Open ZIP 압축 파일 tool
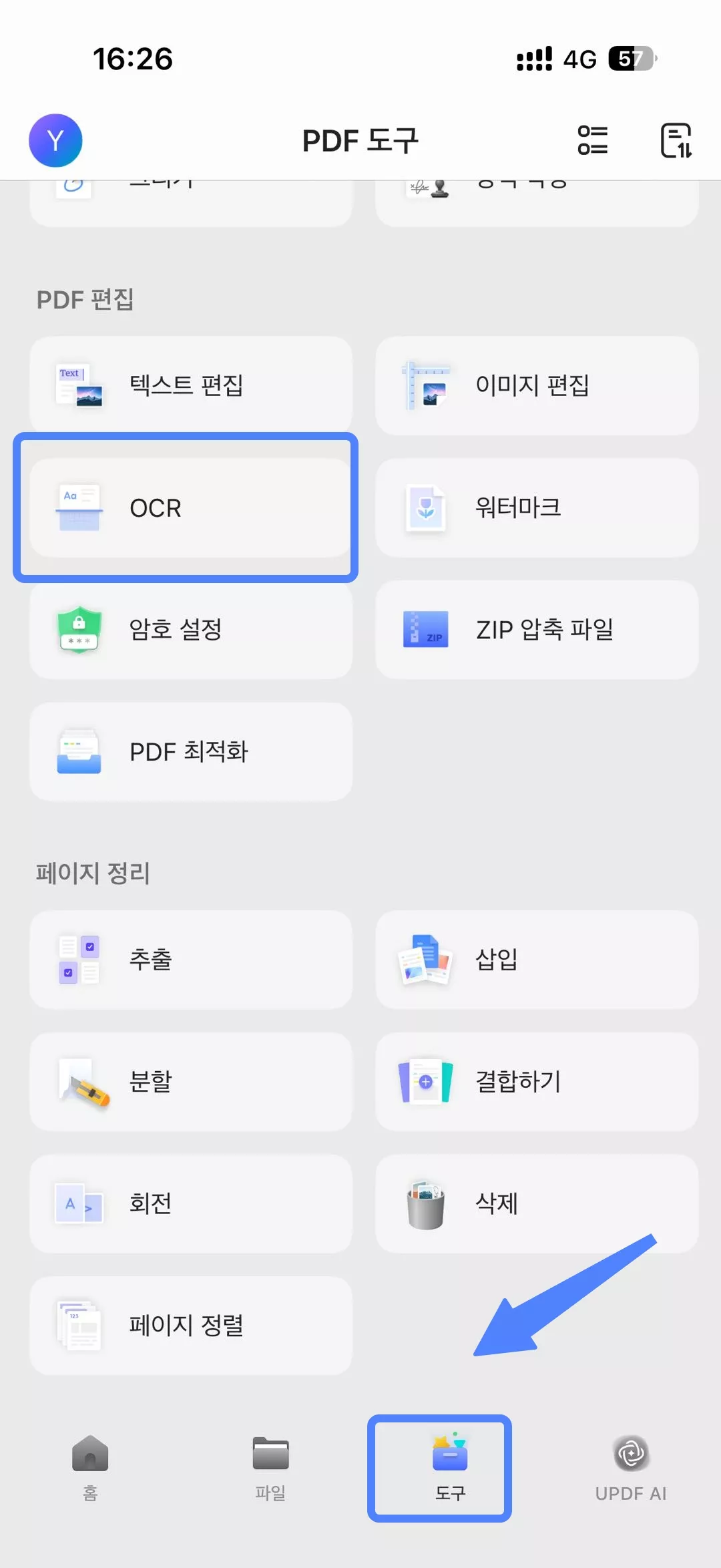This screenshot has height=1568, width=721. [x=537, y=630]
